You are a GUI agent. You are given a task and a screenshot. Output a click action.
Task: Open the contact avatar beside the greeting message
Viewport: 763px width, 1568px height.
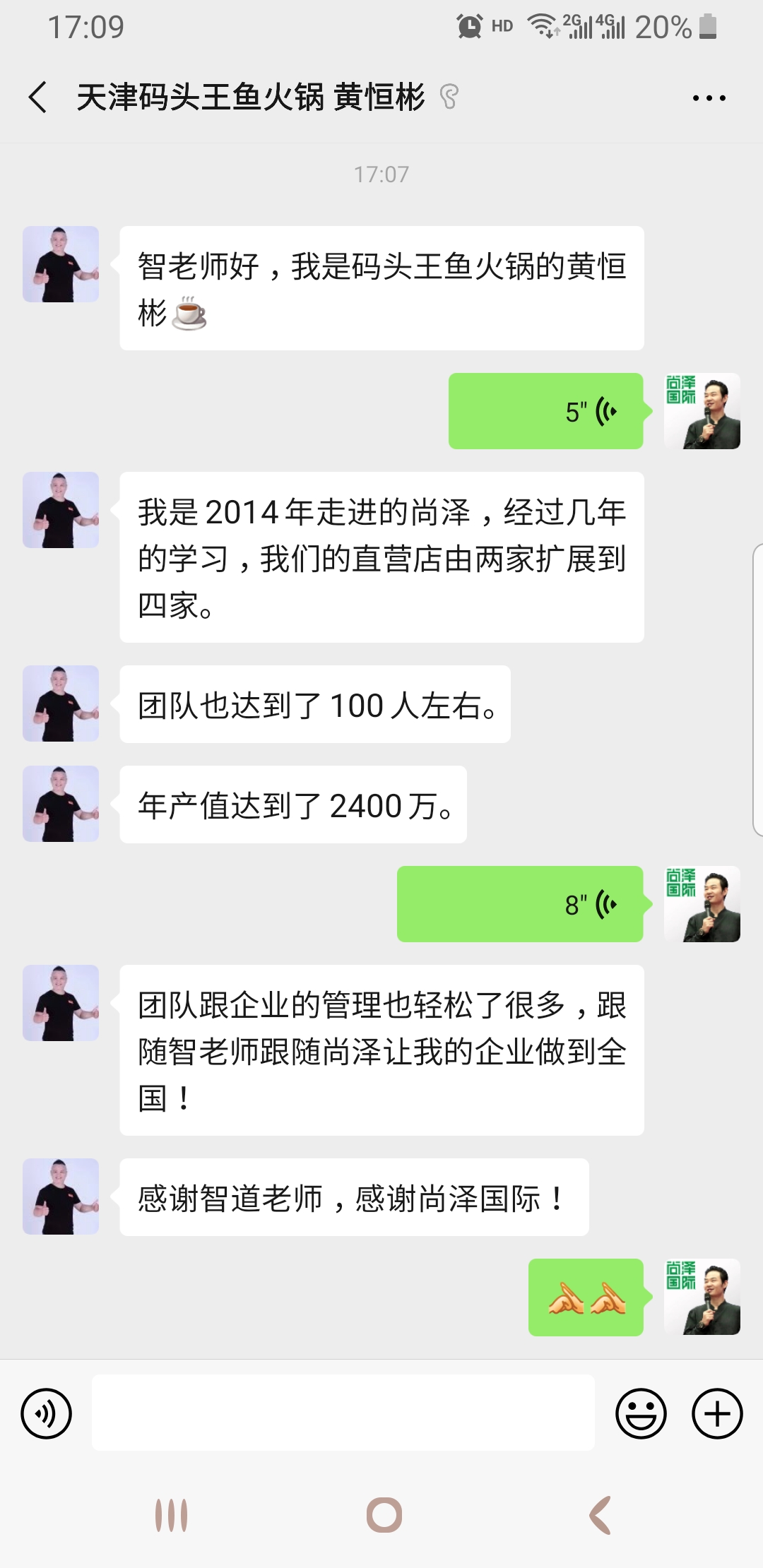click(x=61, y=264)
